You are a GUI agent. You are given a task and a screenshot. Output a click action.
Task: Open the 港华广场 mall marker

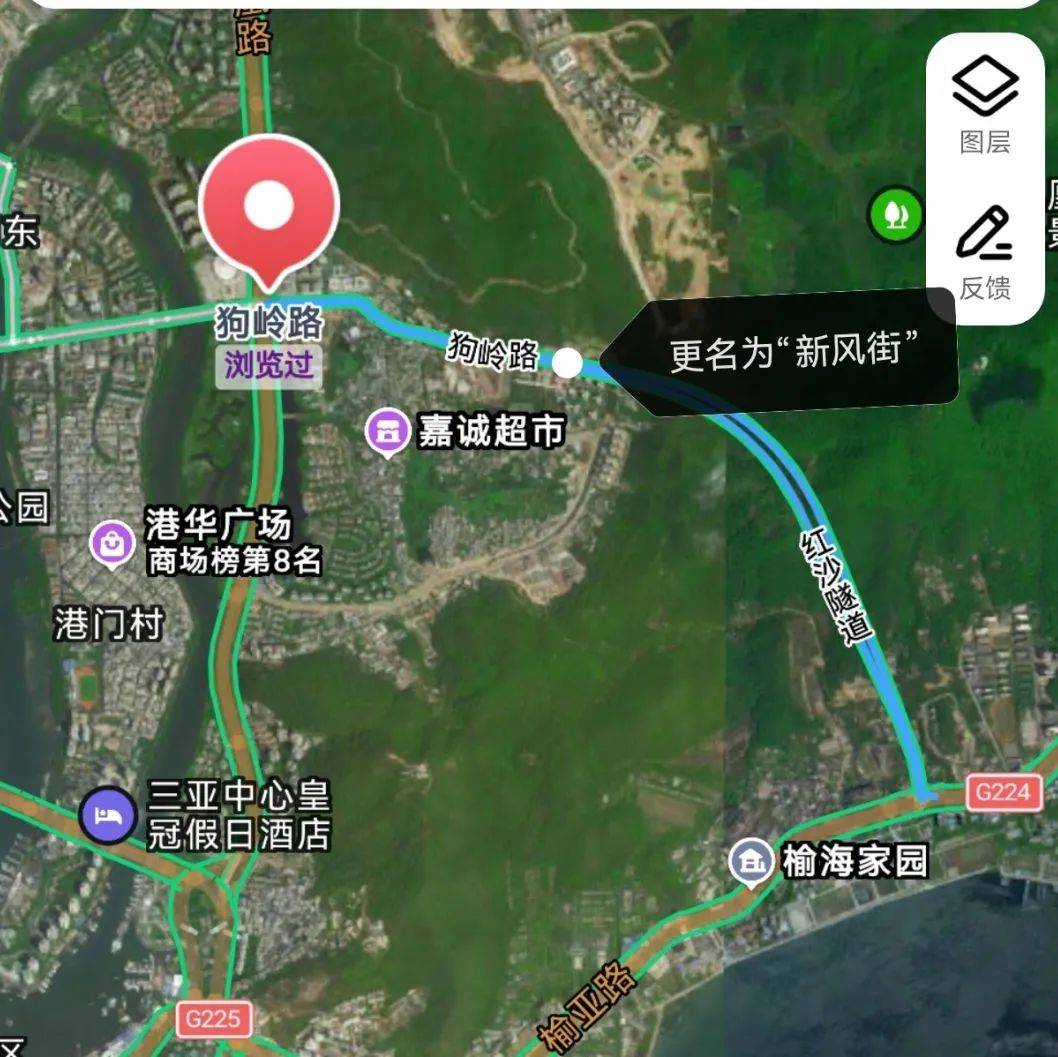[113, 544]
